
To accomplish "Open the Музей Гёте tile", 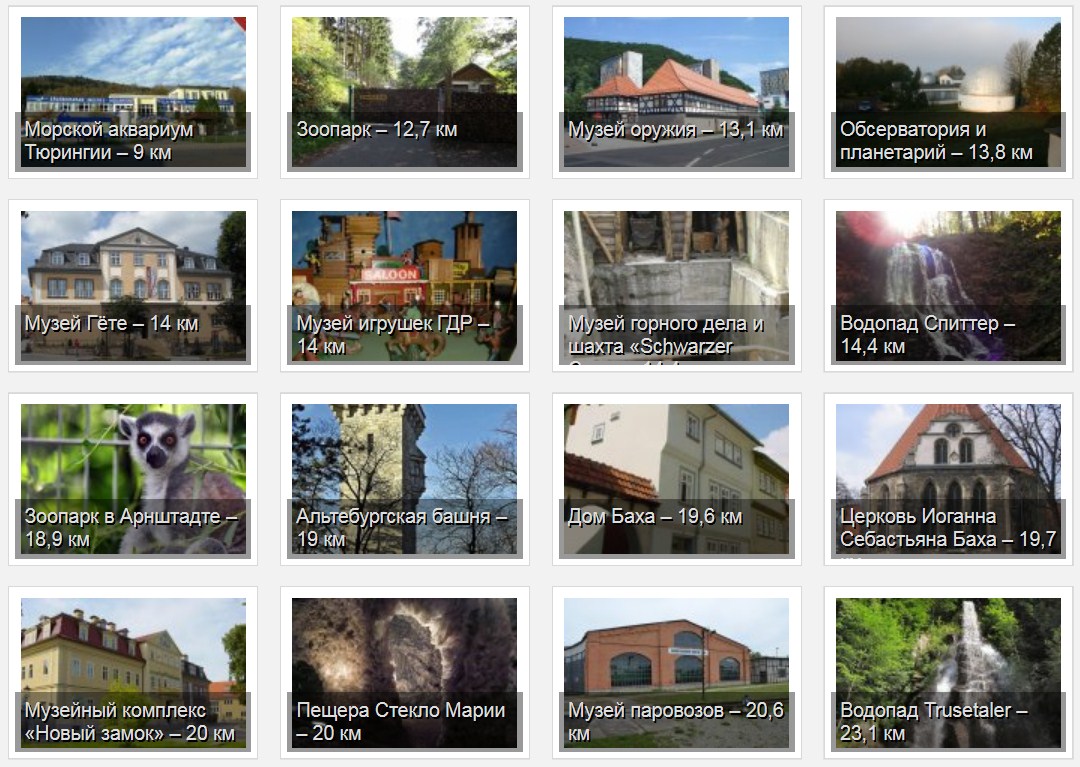I will coord(133,285).
